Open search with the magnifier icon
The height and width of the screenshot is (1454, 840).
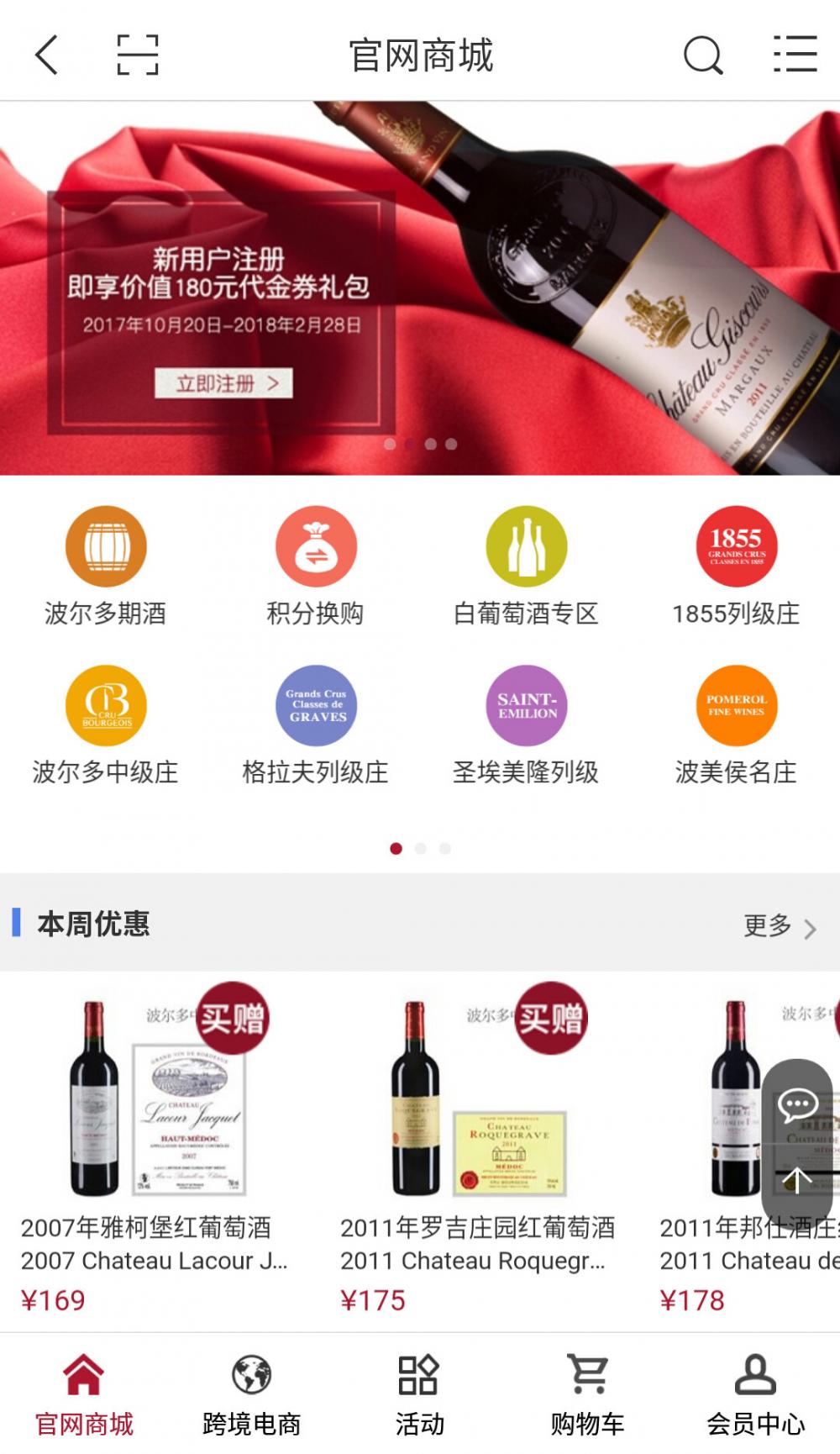point(703,55)
